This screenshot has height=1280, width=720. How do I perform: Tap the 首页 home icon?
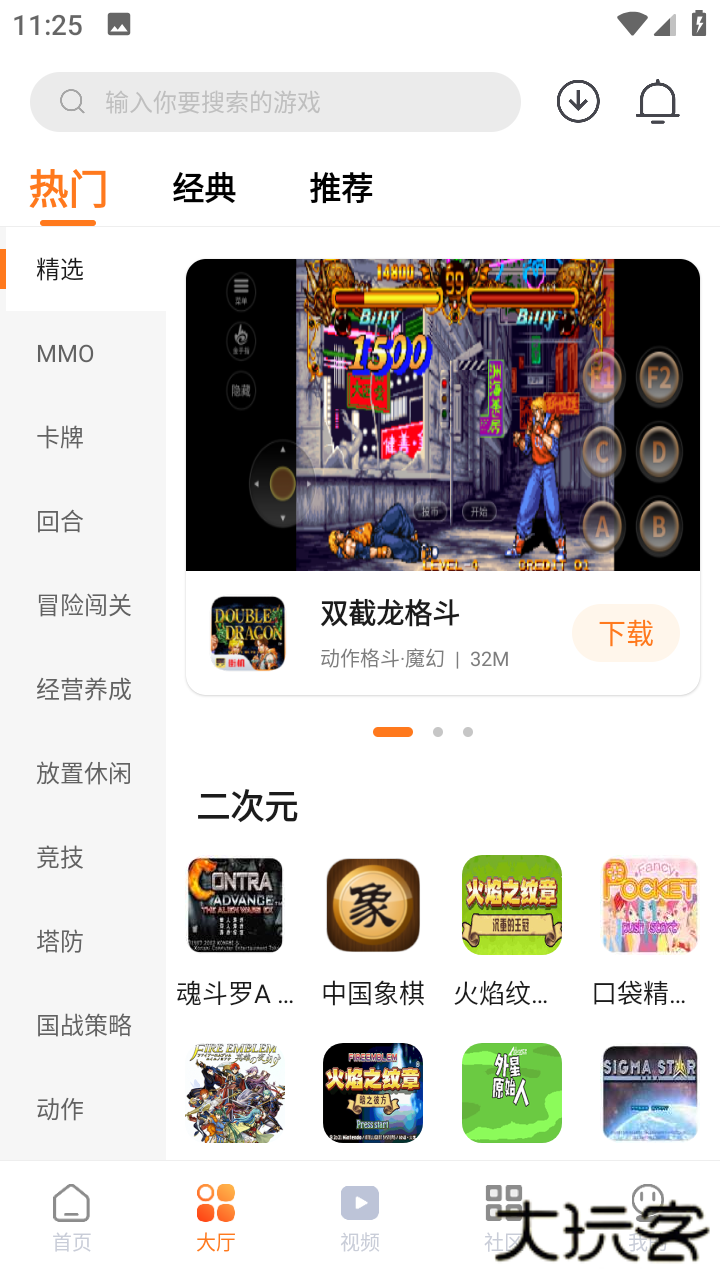pyautogui.click(x=71, y=1204)
